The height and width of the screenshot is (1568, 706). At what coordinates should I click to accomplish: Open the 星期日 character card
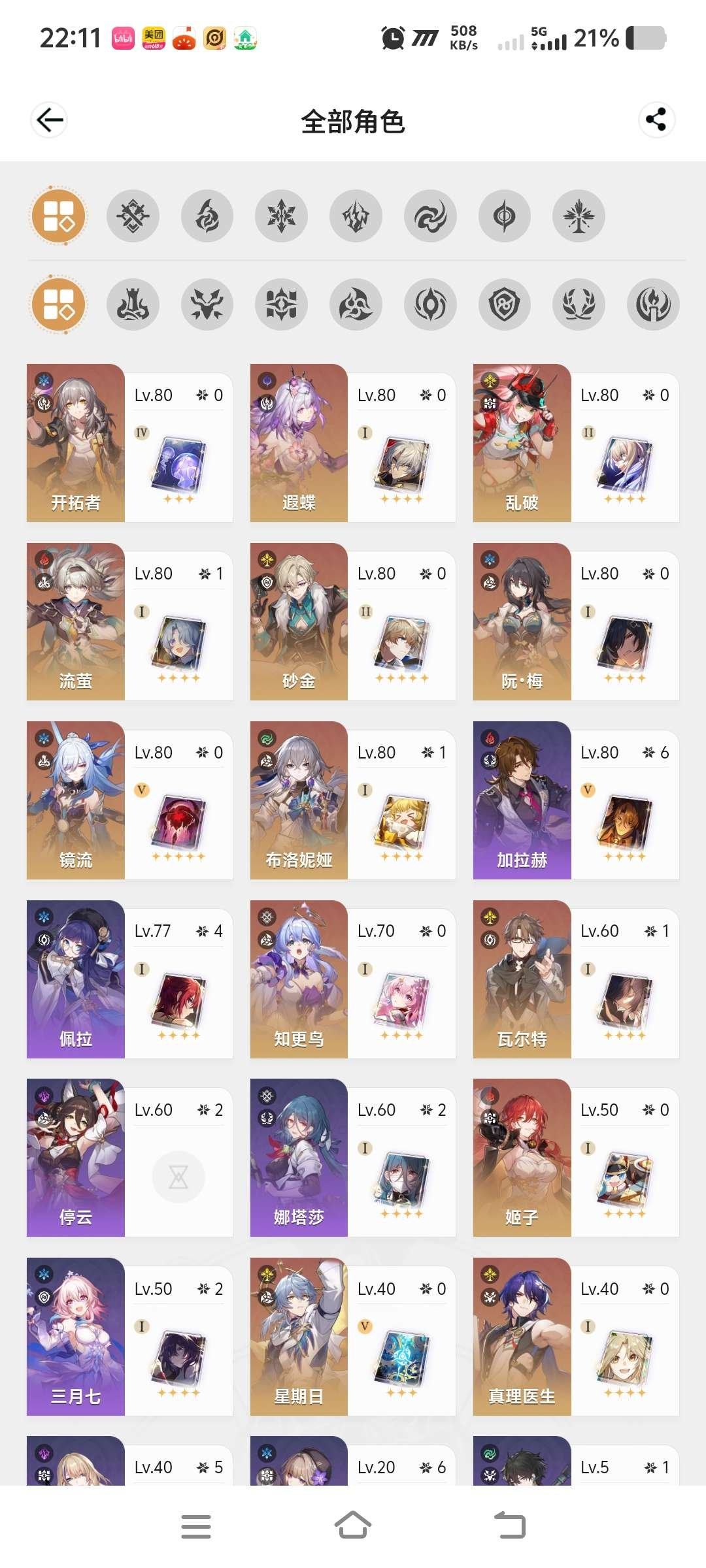pyautogui.click(x=352, y=1337)
